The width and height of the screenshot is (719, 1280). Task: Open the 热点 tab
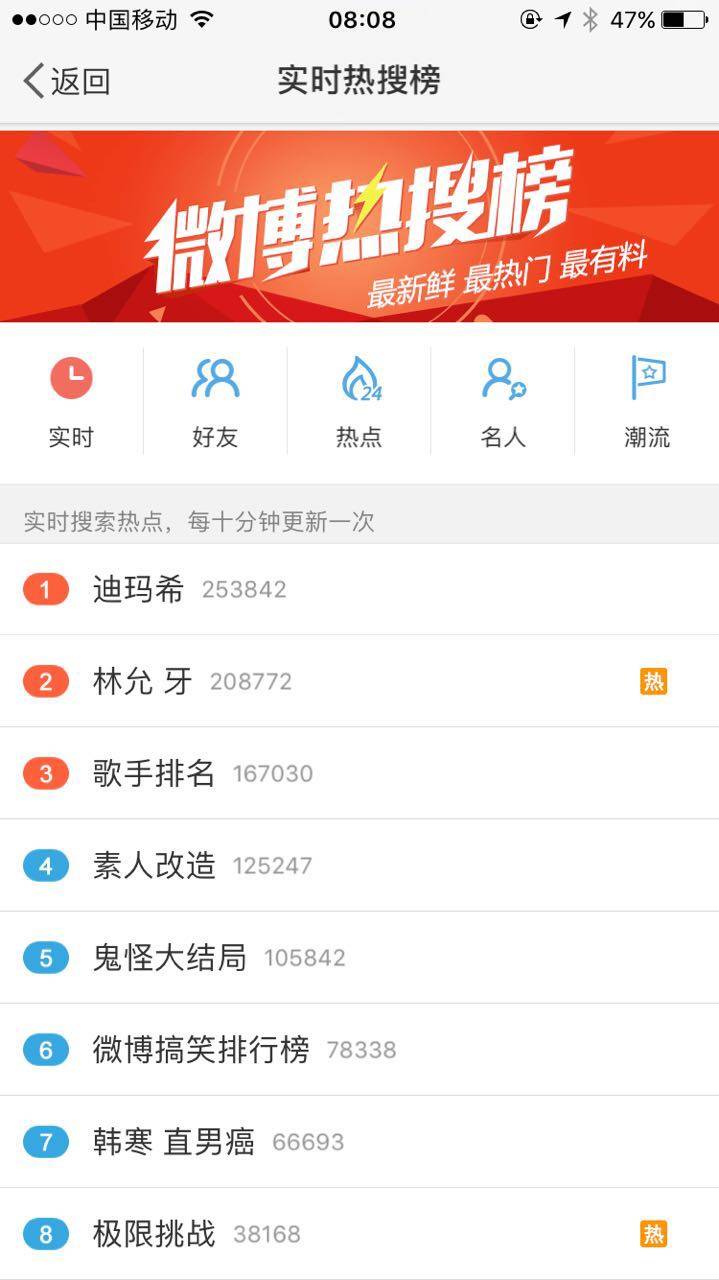pyautogui.click(x=359, y=402)
